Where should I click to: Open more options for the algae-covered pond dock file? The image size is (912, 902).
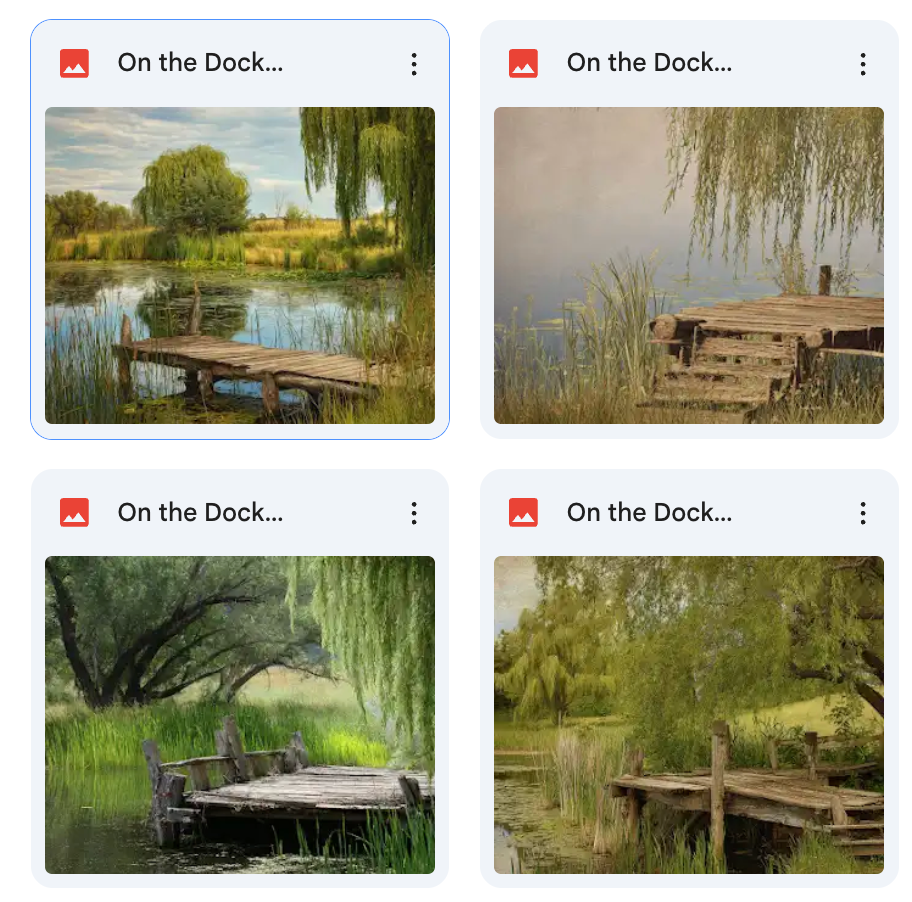tap(863, 513)
